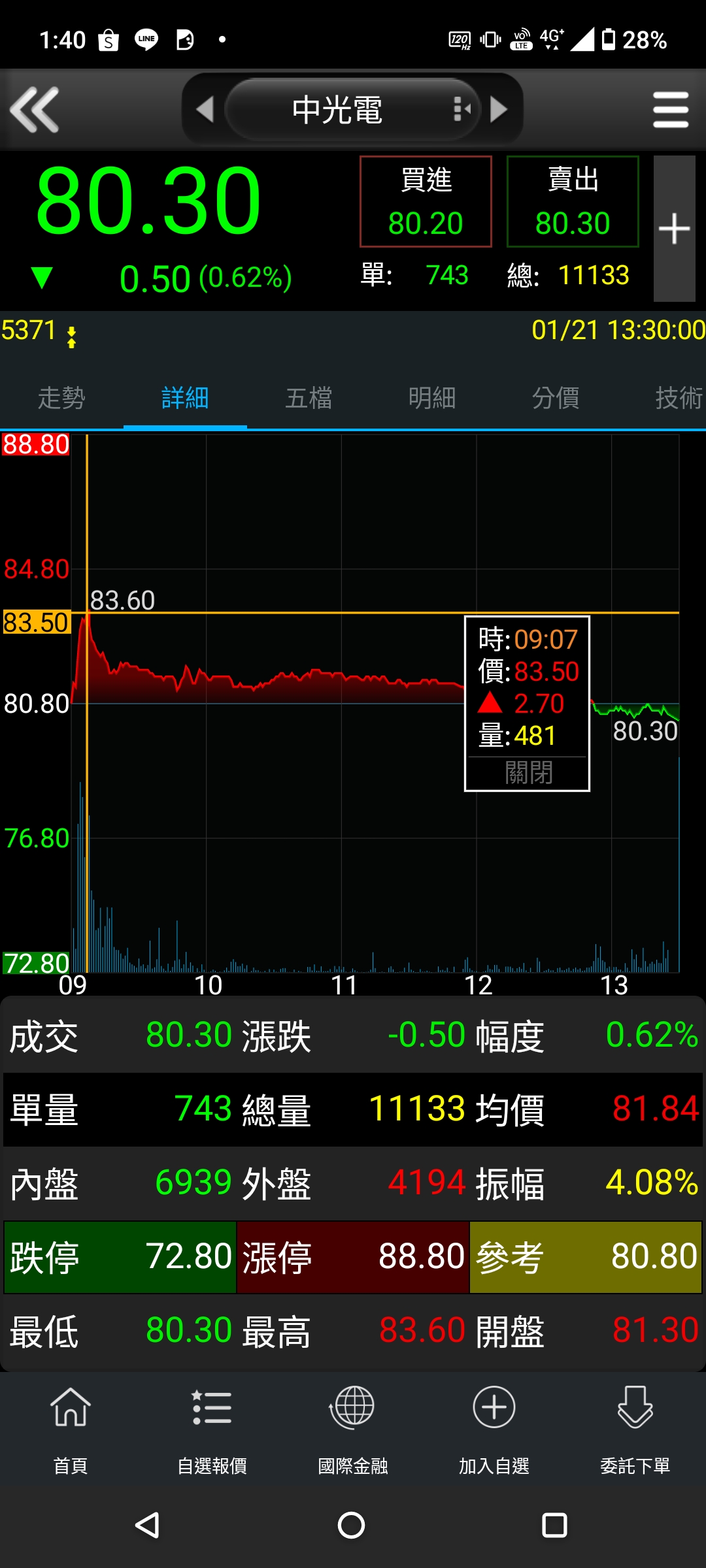Go back with the double-arrow icon
Viewport: 706px width, 1568px height.
(x=35, y=110)
